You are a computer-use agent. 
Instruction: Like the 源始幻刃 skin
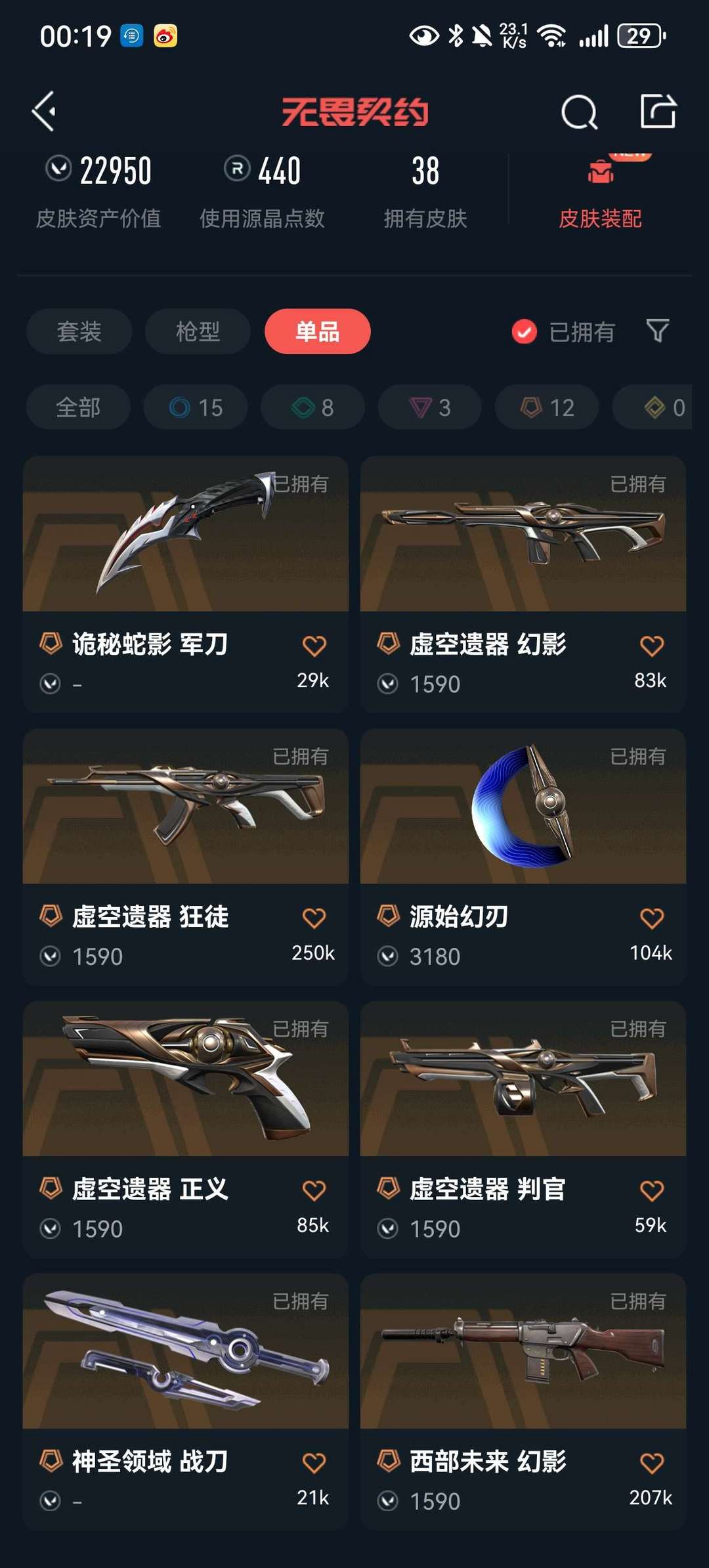pos(652,918)
